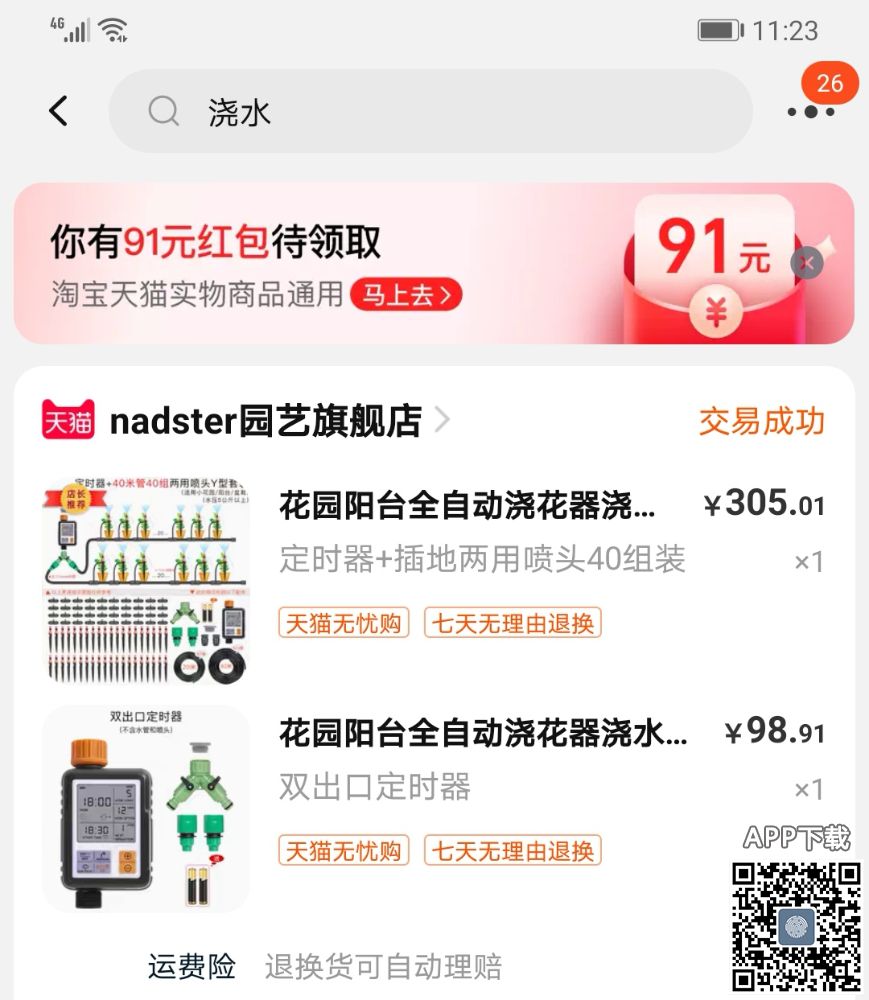
Task: Go back from the search results
Action: [59, 111]
